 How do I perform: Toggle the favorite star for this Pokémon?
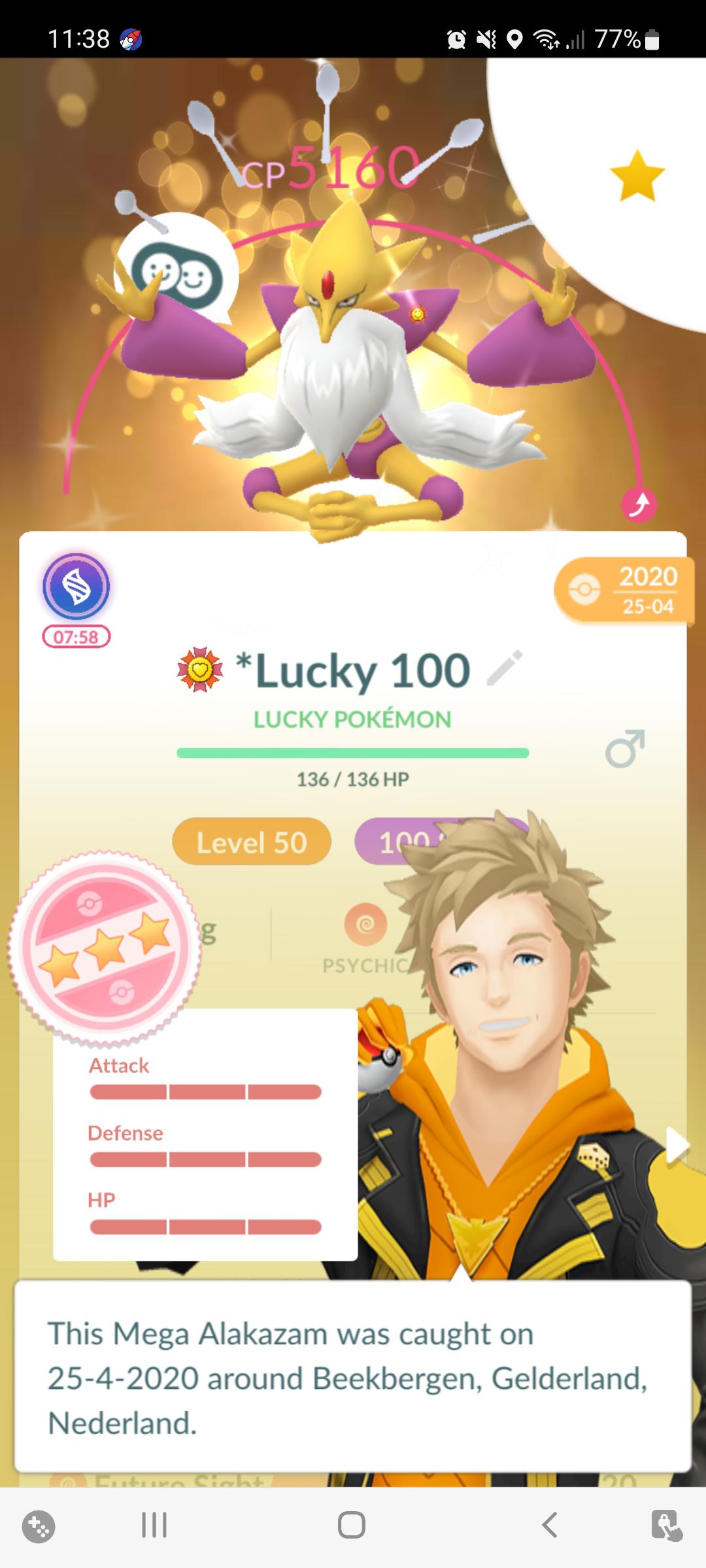tap(637, 175)
